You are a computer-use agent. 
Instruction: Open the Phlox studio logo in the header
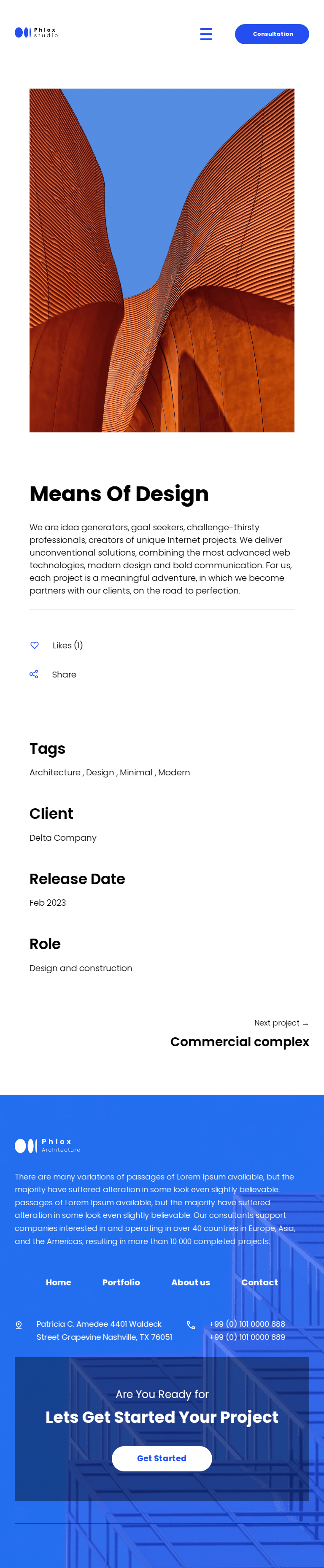pyautogui.click(x=37, y=33)
